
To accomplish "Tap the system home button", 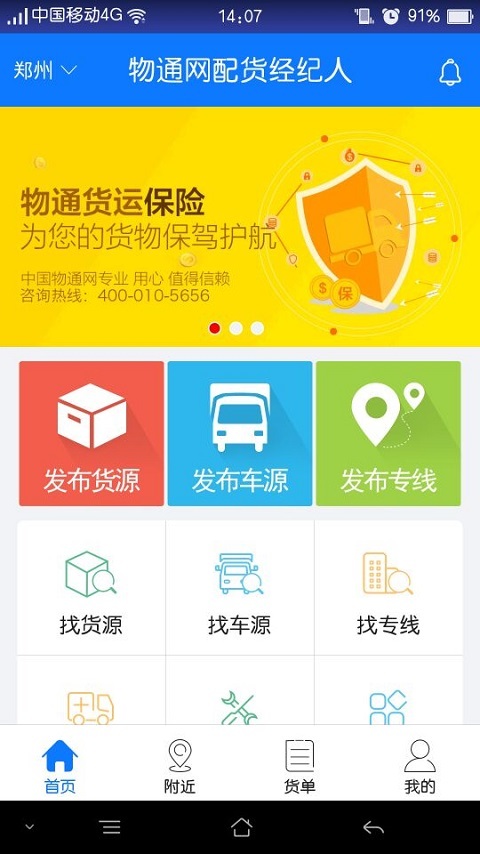I will 241,827.
